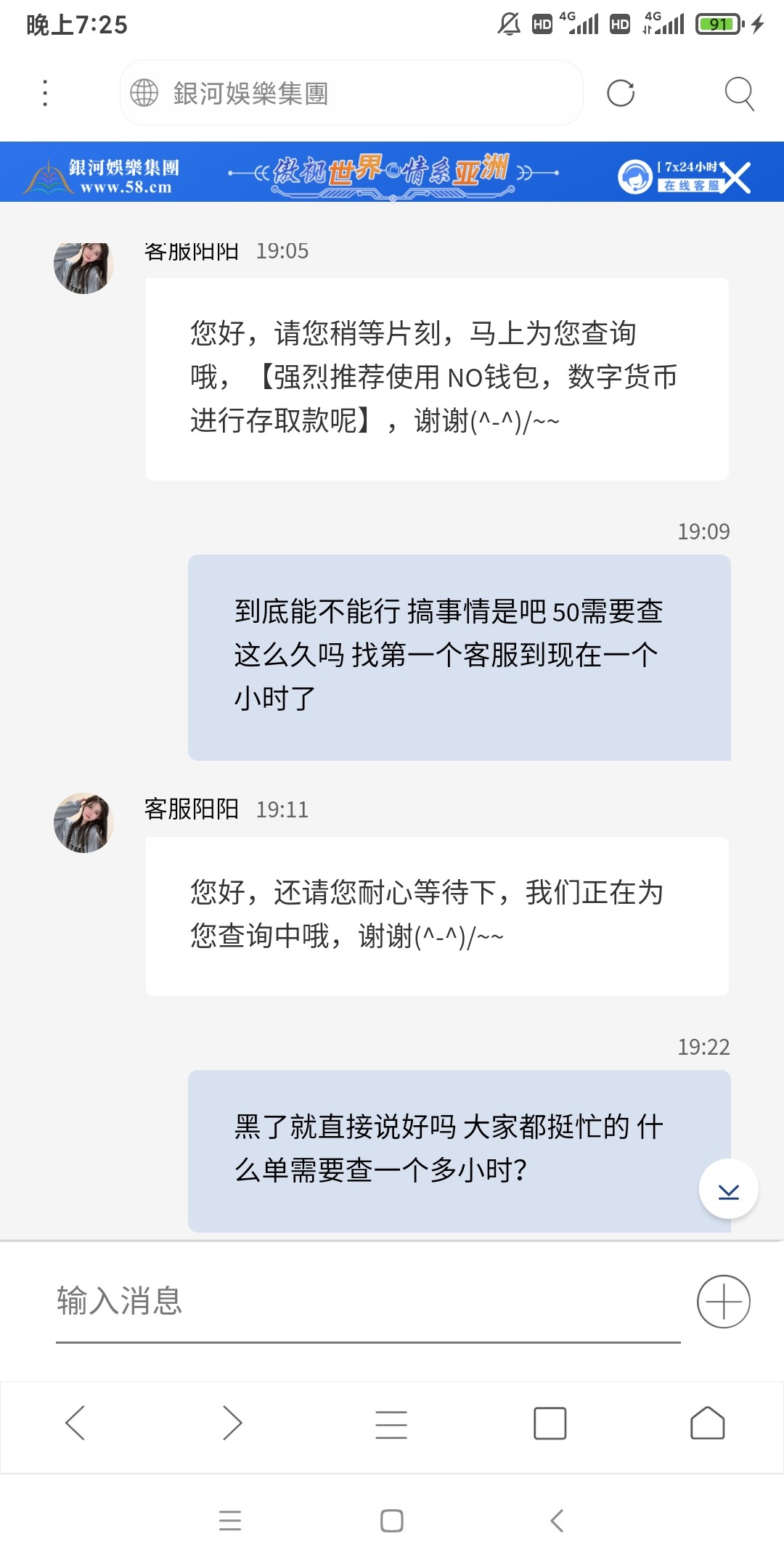Viewport: 784px width, 1568px height.
Task: Navigate back using the left arrow icon
Action: point(75,1424)
